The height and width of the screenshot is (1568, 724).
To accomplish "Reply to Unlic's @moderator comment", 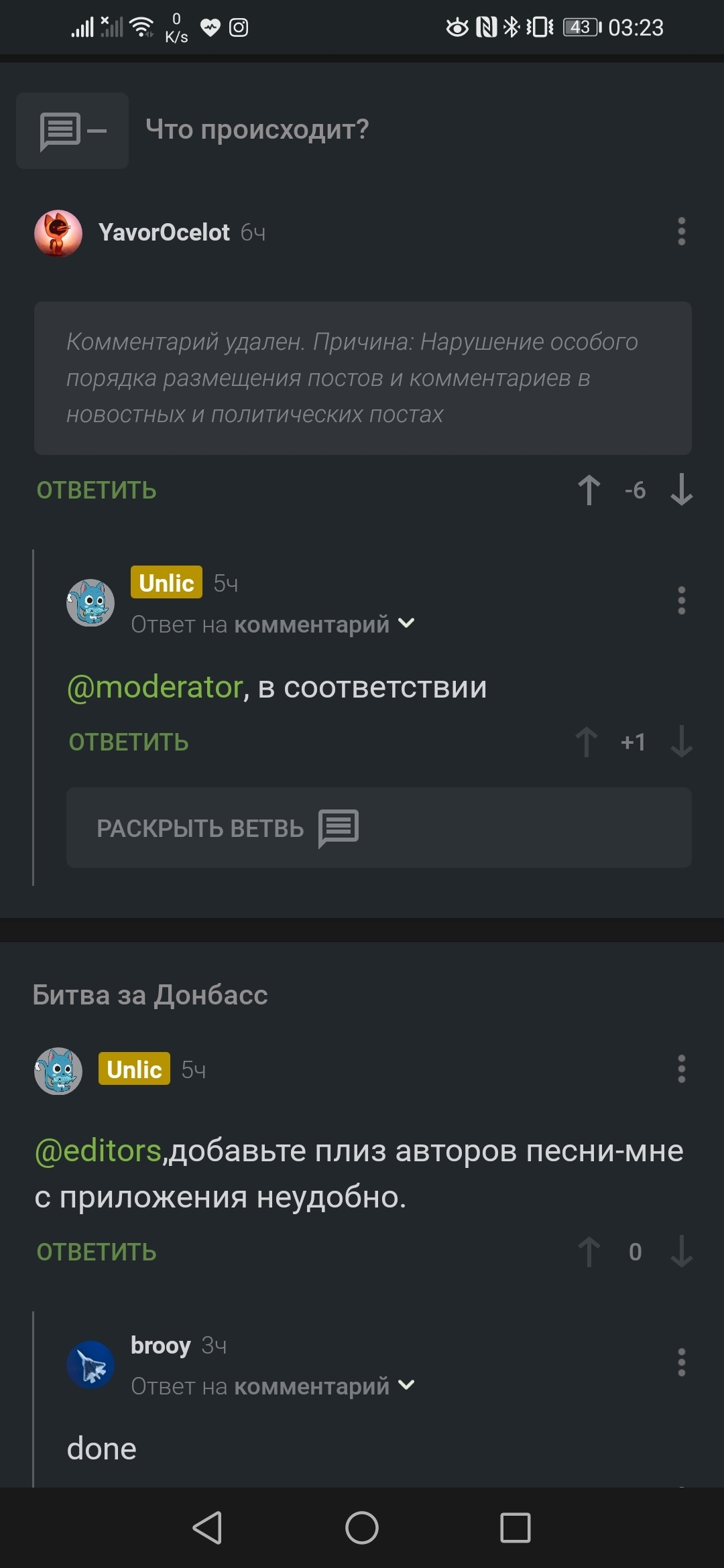I will (129, 742).
